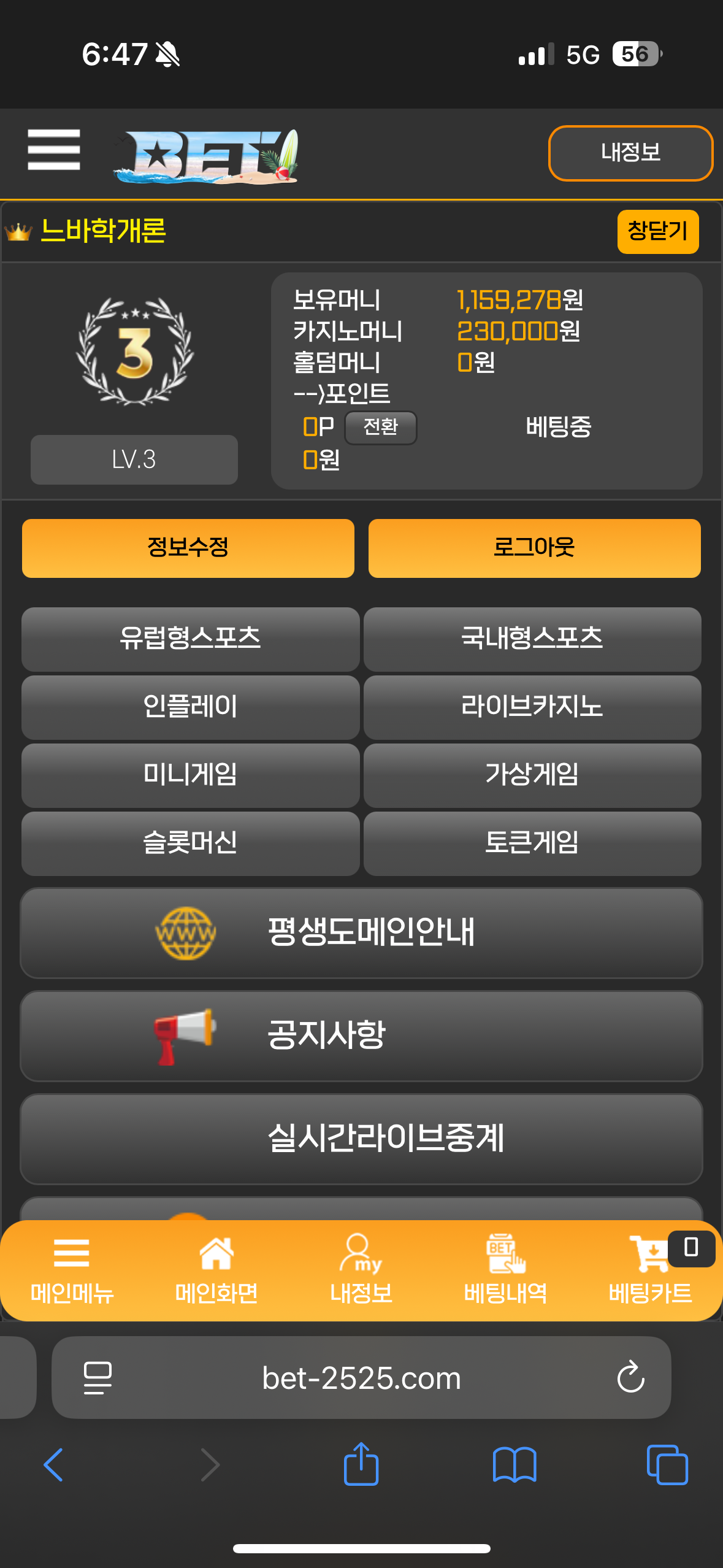Select 국내형스포츠 category
This screenshot has height=1568, width=723.
point(532,639)
